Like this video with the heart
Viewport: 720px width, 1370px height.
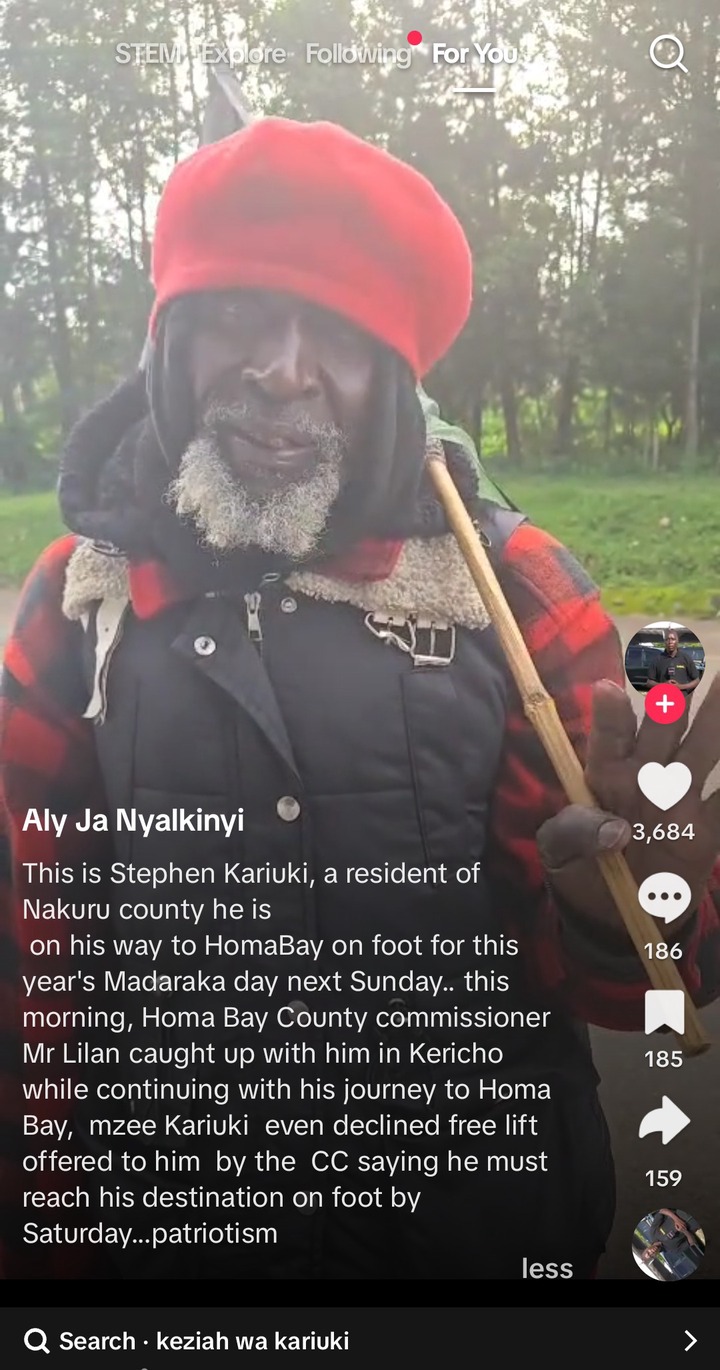tap(664, 786)
